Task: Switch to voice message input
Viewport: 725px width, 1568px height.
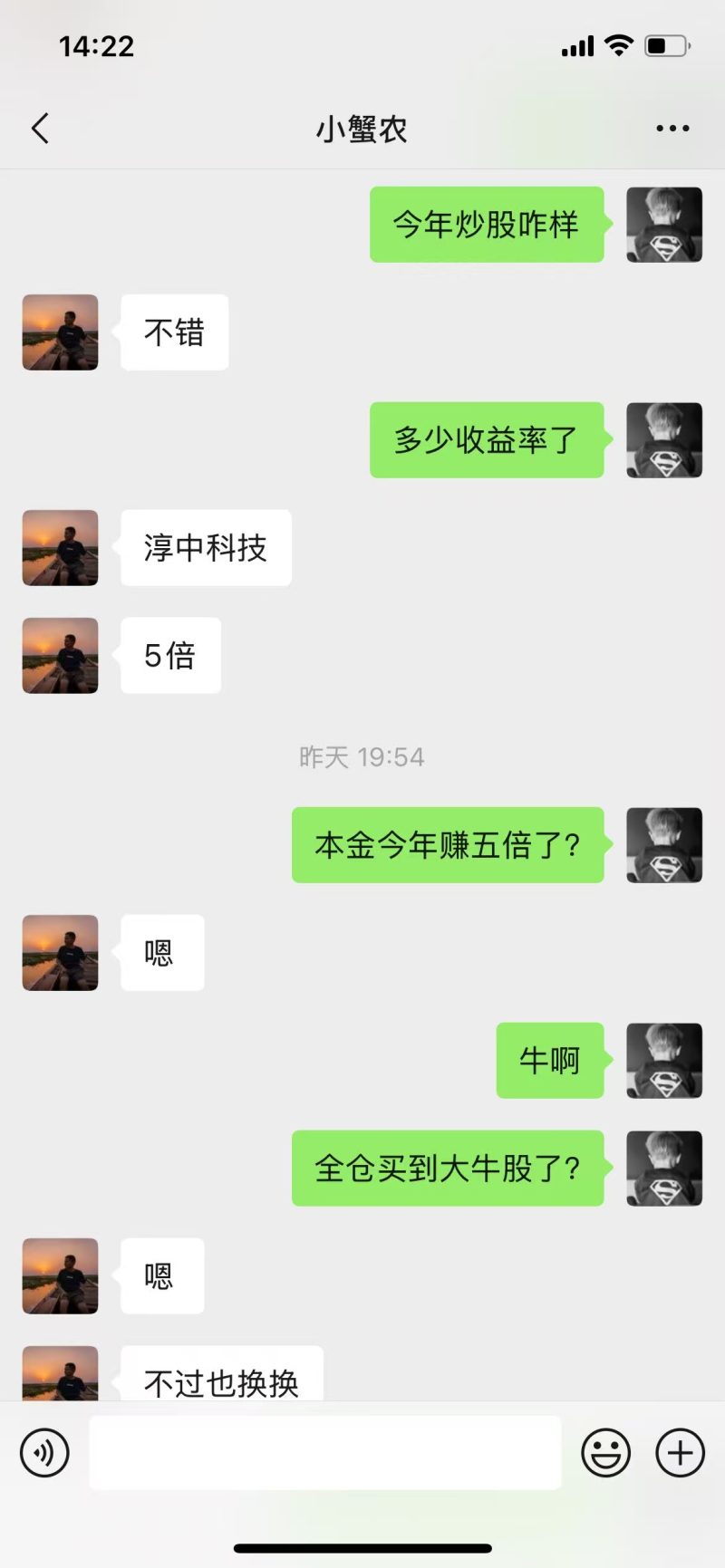Action: pyautogui.click(x=44, y=1453)
